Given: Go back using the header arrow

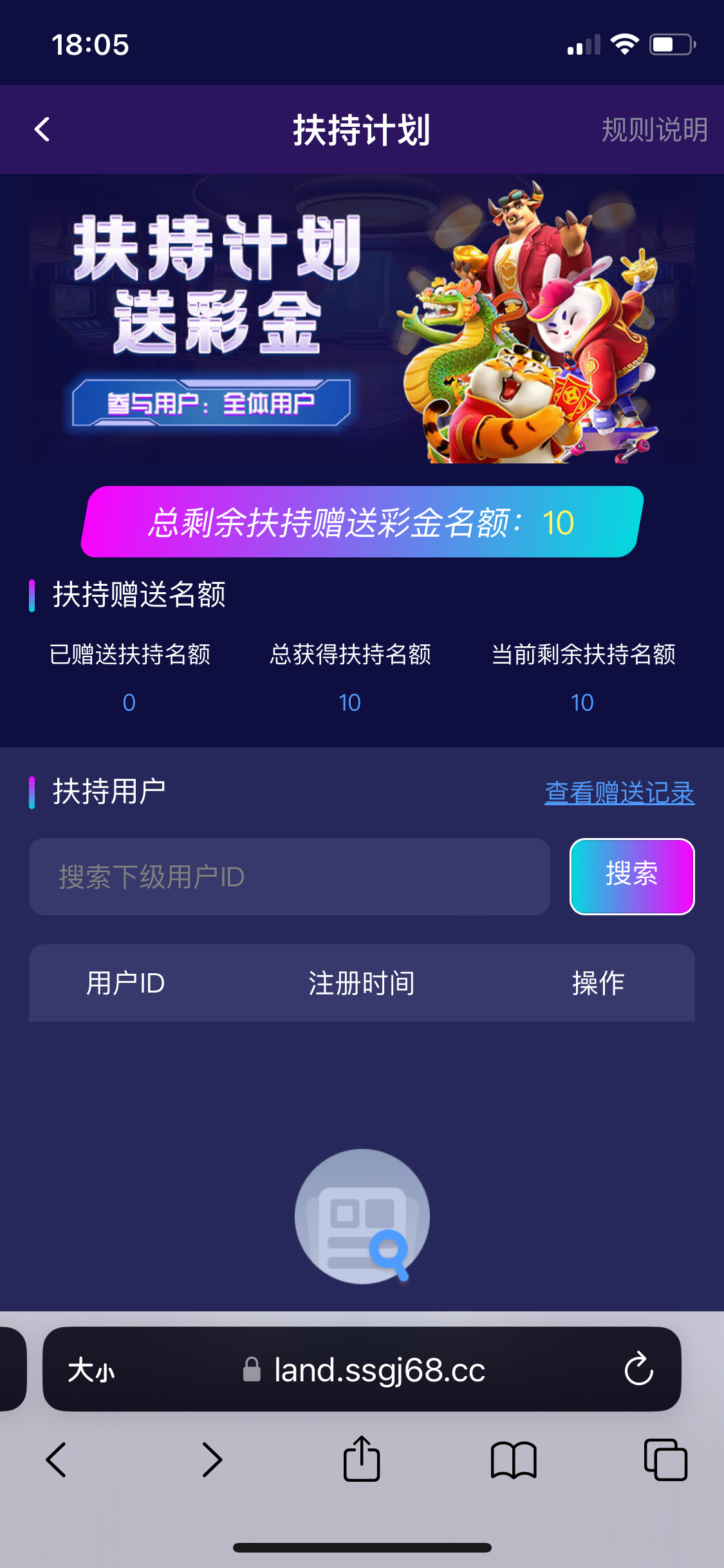Looking at the screenshot, I should 42,129.
